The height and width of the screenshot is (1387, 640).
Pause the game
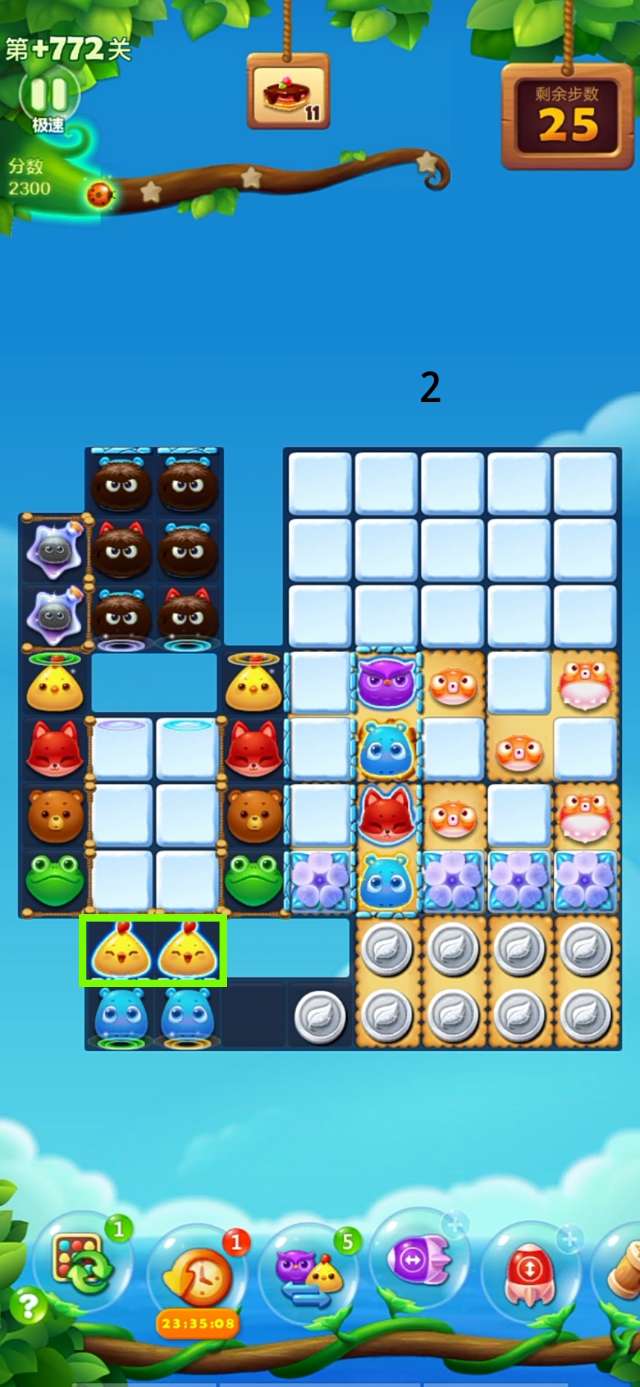click(47, 95)
